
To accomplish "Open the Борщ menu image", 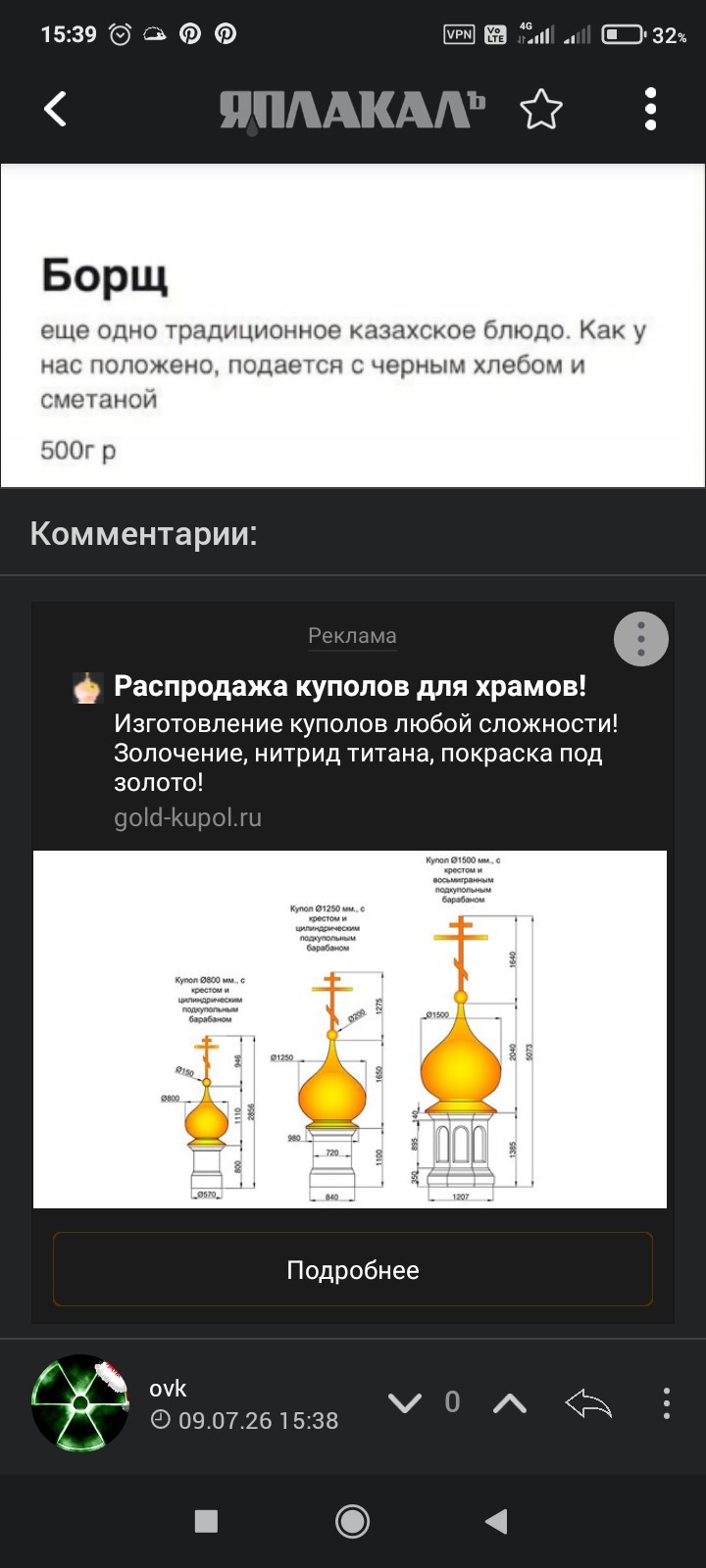I will (x=353, y=326).
